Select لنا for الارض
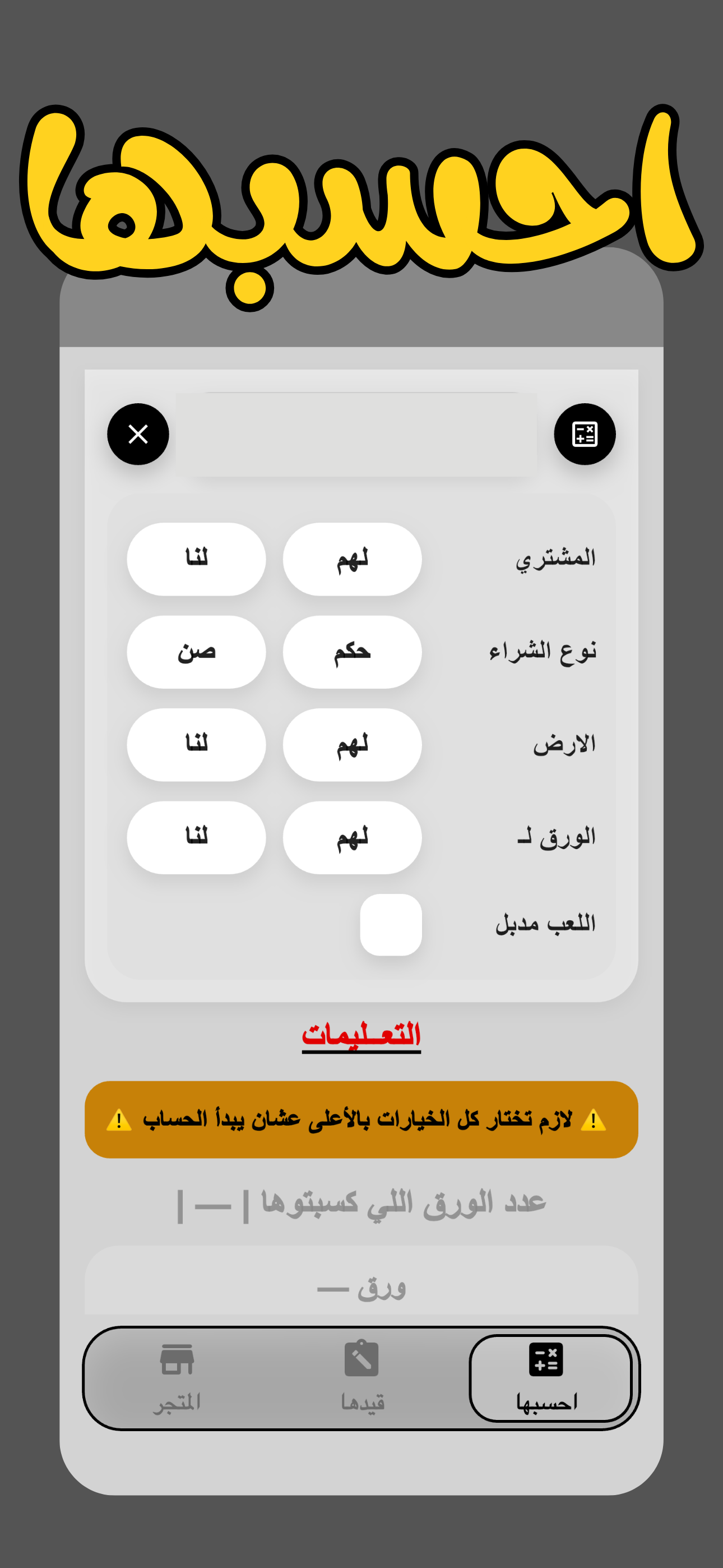This screenshot has height=1568, width=723. tap(197, 744)
